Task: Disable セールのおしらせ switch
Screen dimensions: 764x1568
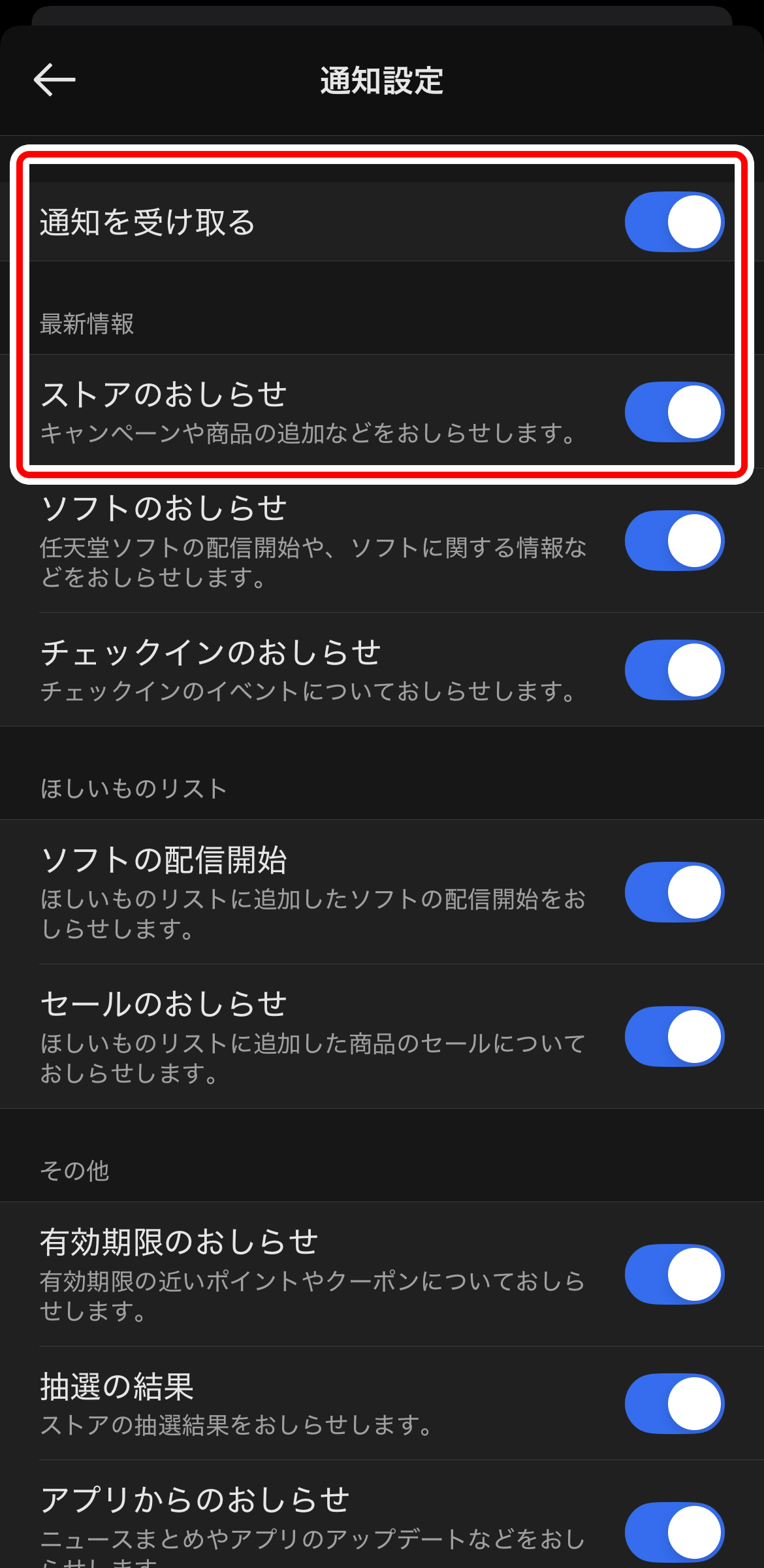Action: coord(674,1036)
